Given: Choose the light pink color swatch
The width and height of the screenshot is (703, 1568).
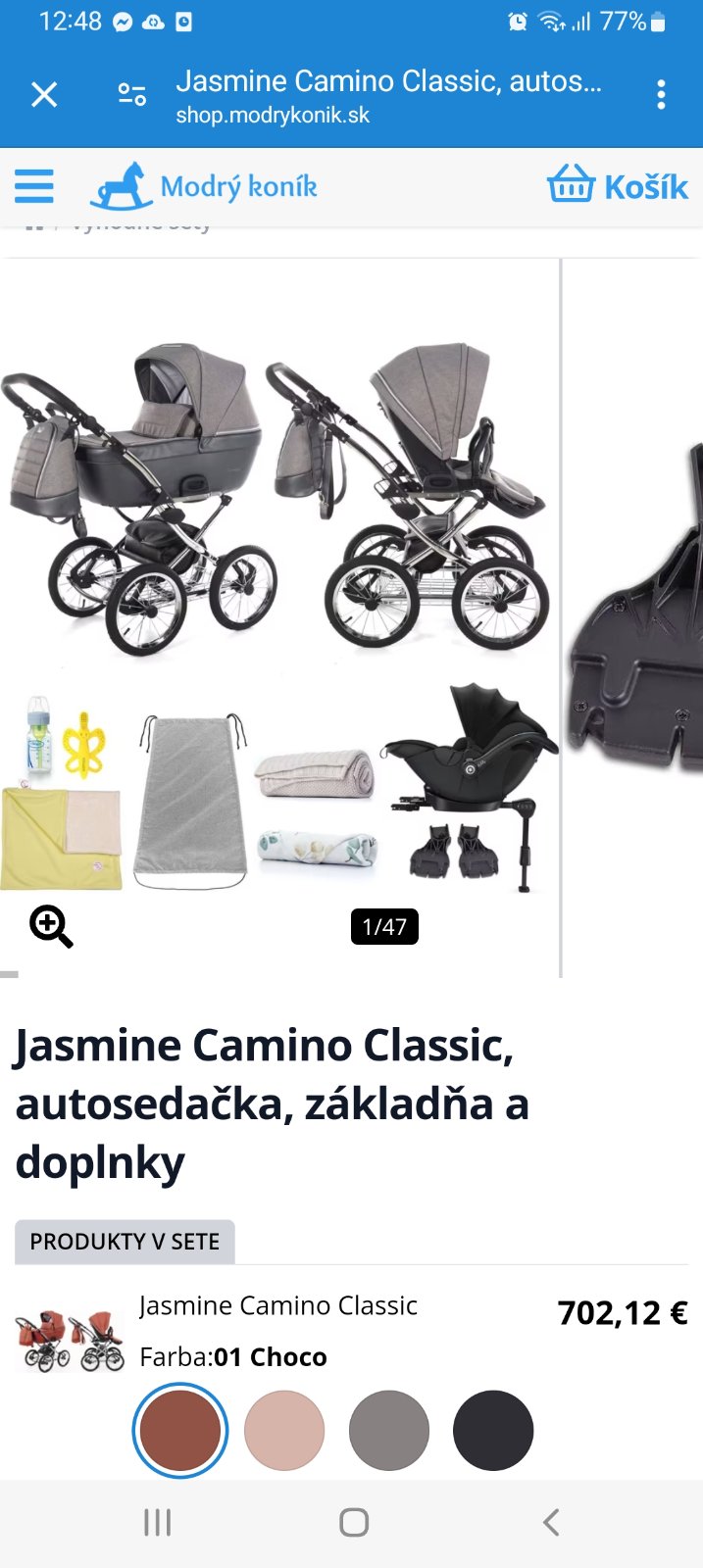Looking at the screenshot, I should pos(284,1431).
